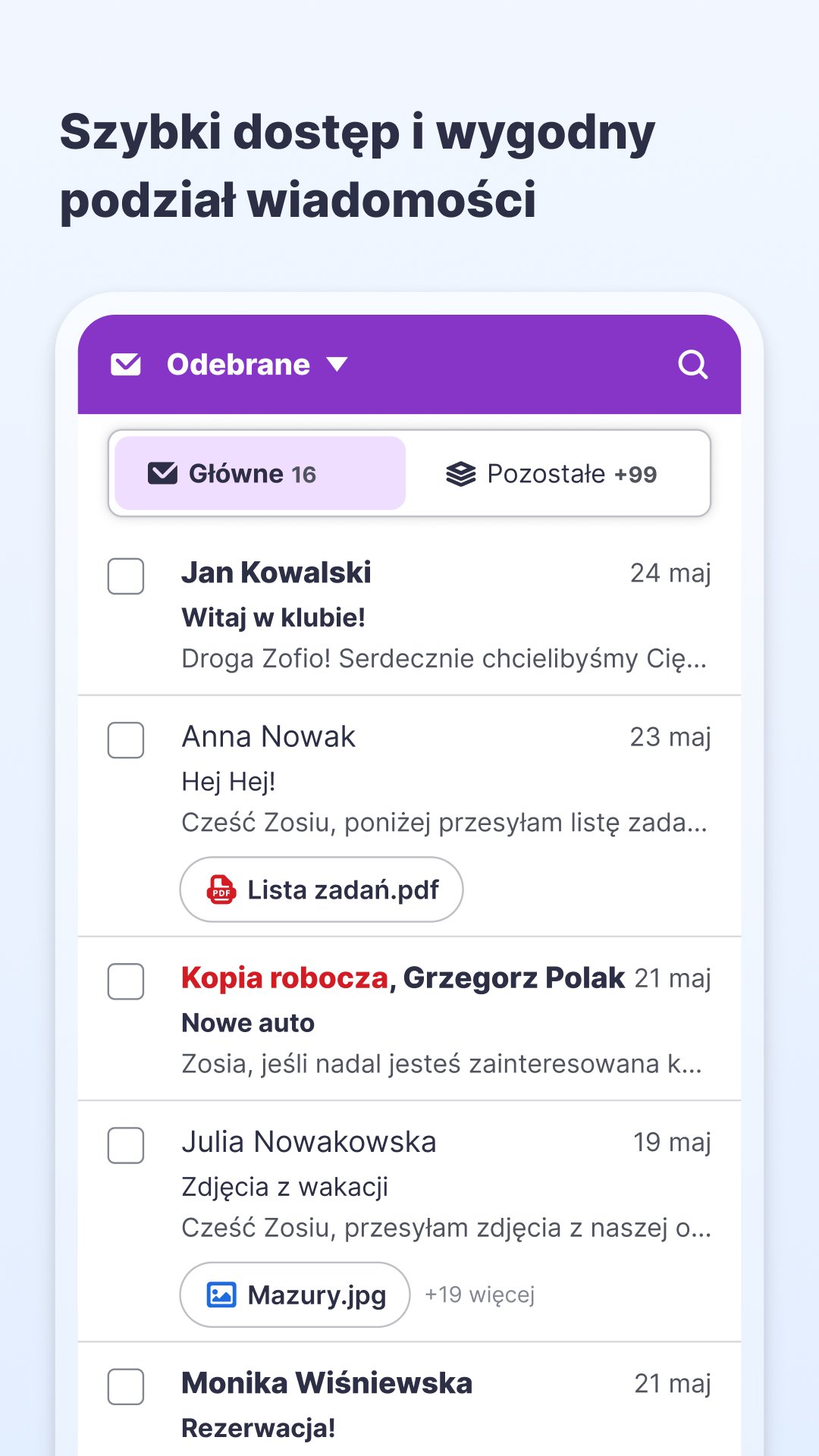Show 19 more attachments on Julia's email
The image size is (819, 1456).
tap(480, 1294)
